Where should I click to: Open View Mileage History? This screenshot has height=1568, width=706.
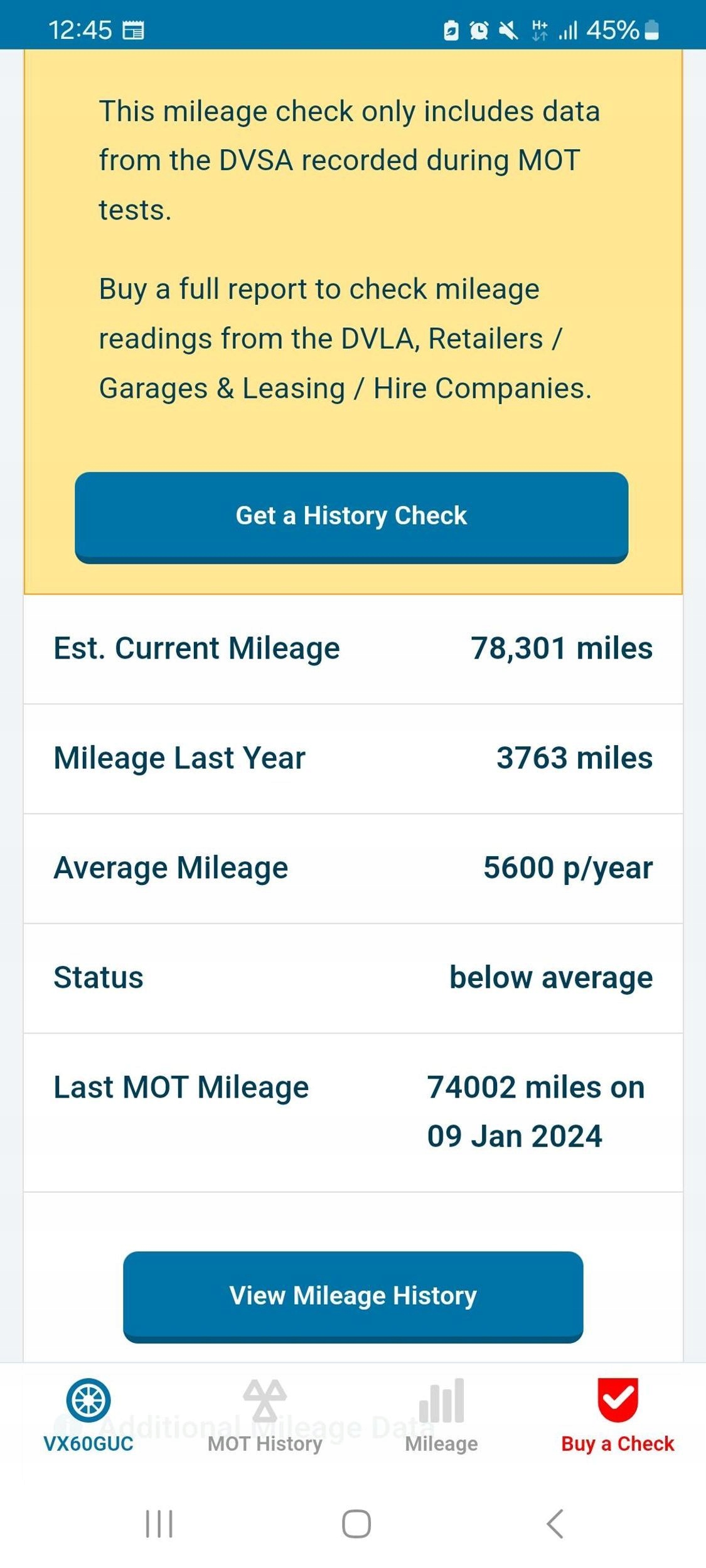click(353, 1295)
